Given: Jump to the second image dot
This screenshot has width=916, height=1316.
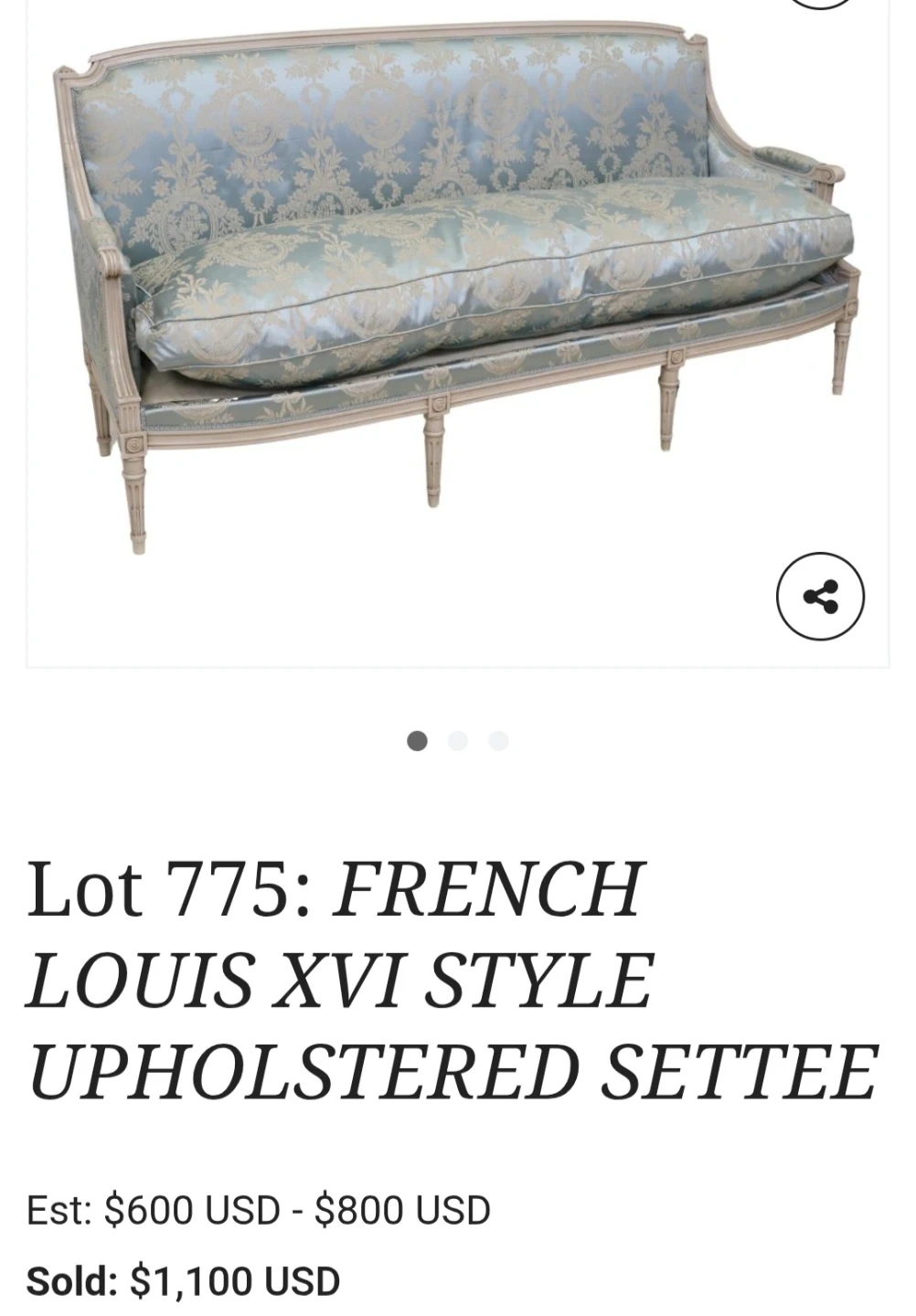Looking at the screenshot, I should pos(458,741).
